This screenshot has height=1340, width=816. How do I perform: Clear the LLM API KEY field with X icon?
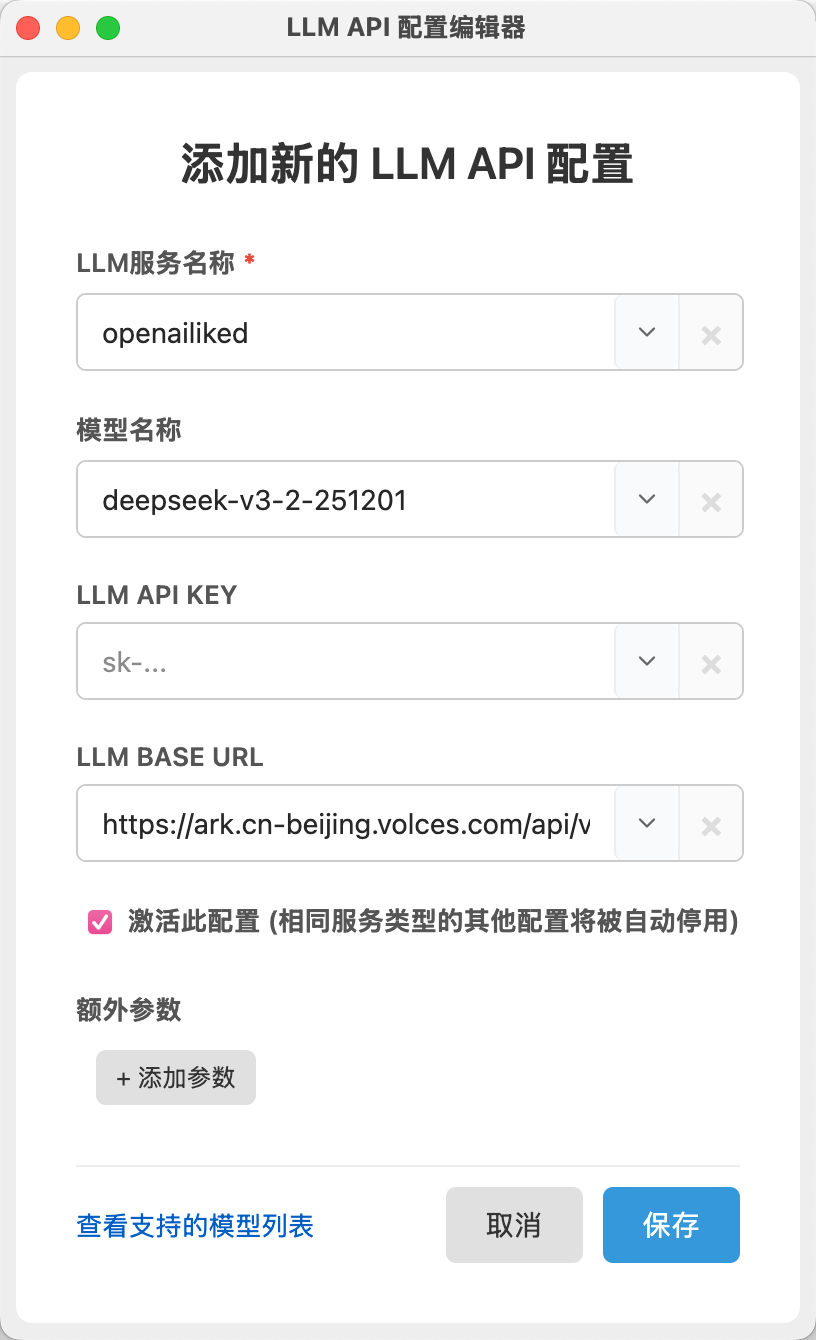[711, 661]
